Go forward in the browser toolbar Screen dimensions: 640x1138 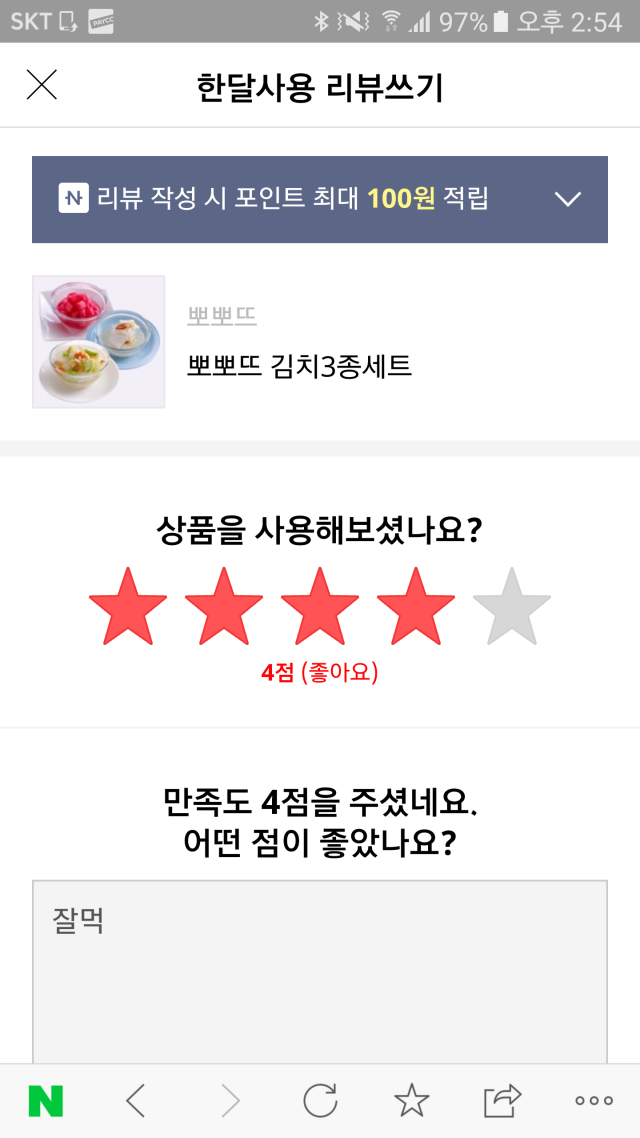(x=230, y=1101)
